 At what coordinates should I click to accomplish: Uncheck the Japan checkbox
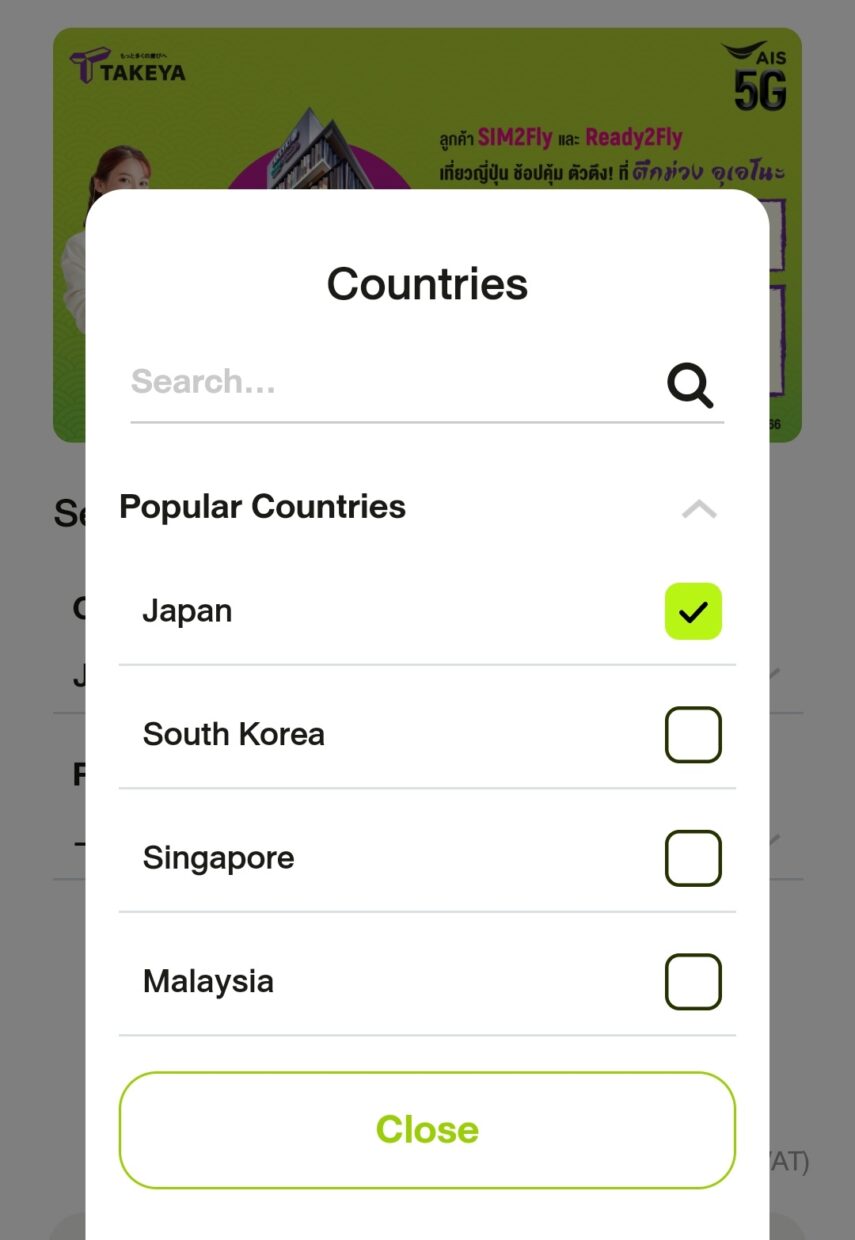pyautogui.click(x=693, y=611)
